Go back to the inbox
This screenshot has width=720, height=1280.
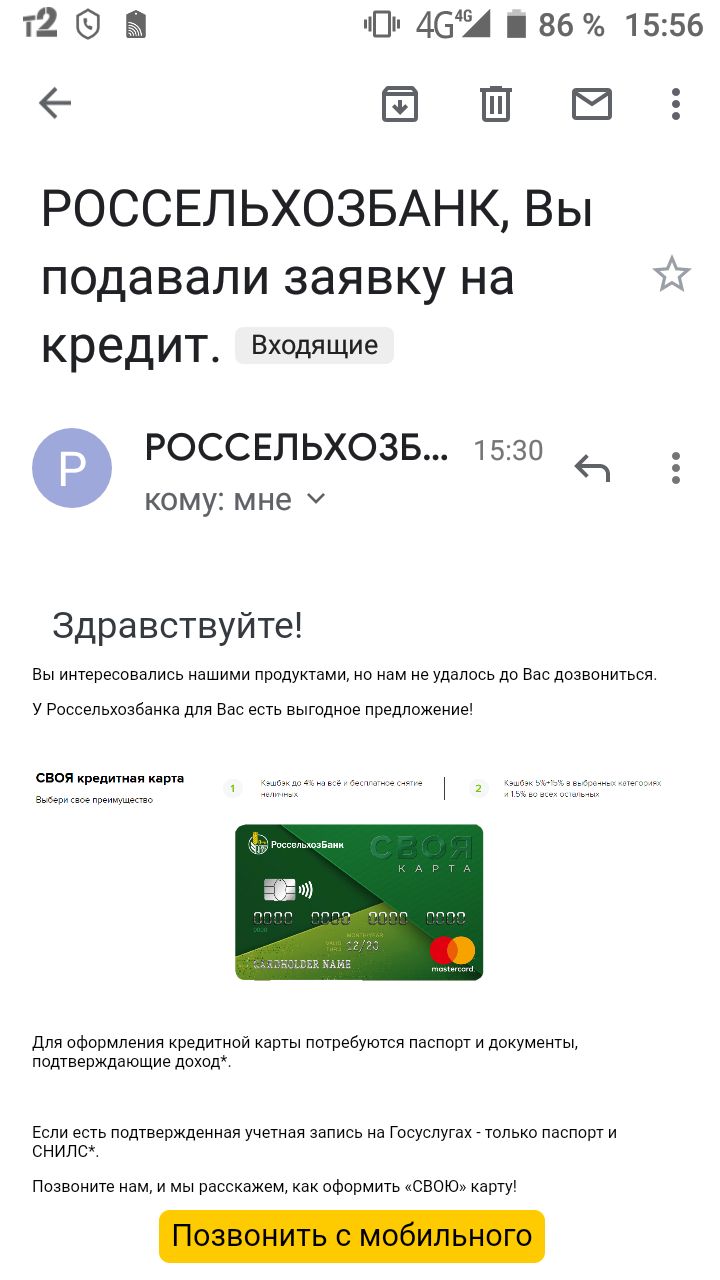(x=55, y=103)
